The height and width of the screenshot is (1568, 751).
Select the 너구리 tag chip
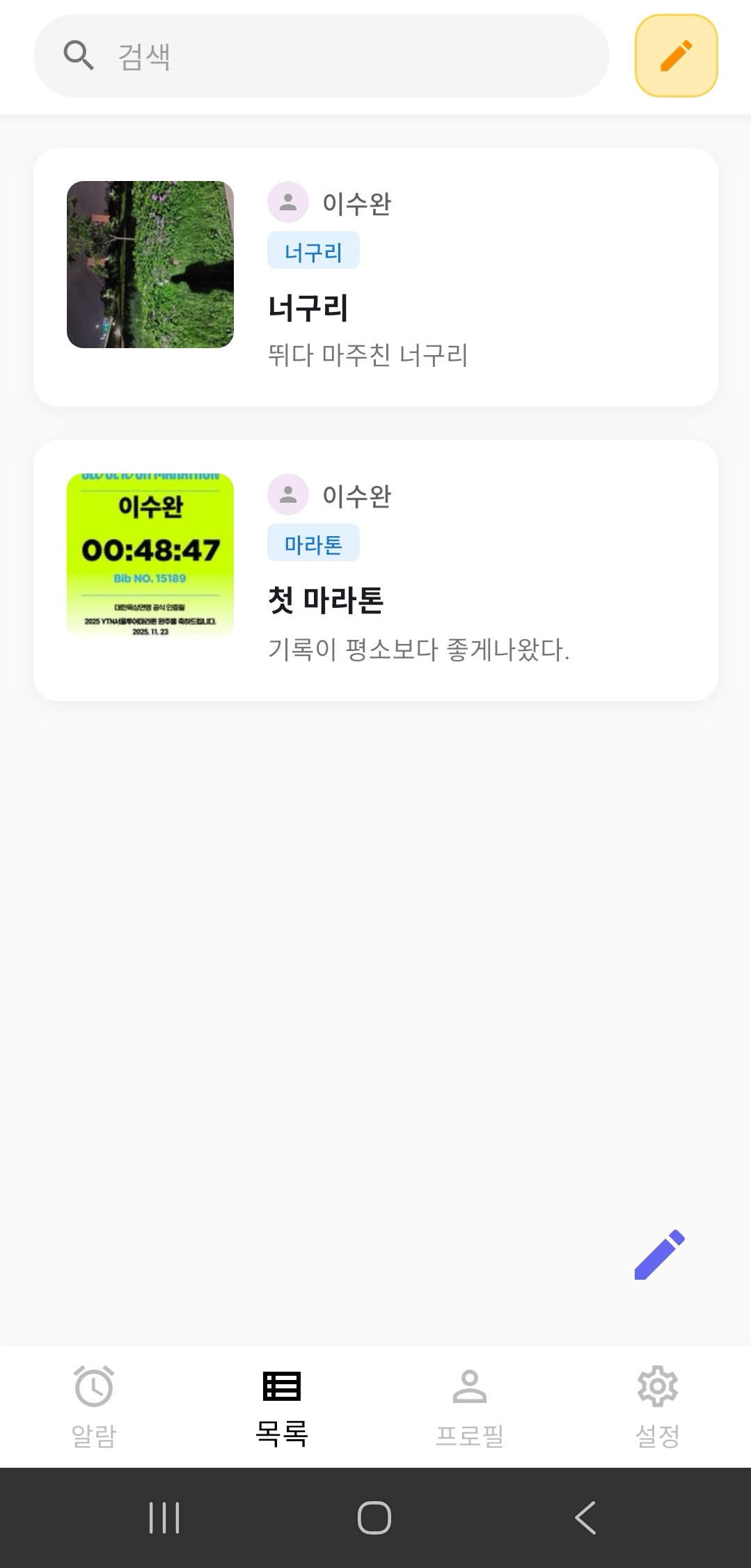point(313,252)
